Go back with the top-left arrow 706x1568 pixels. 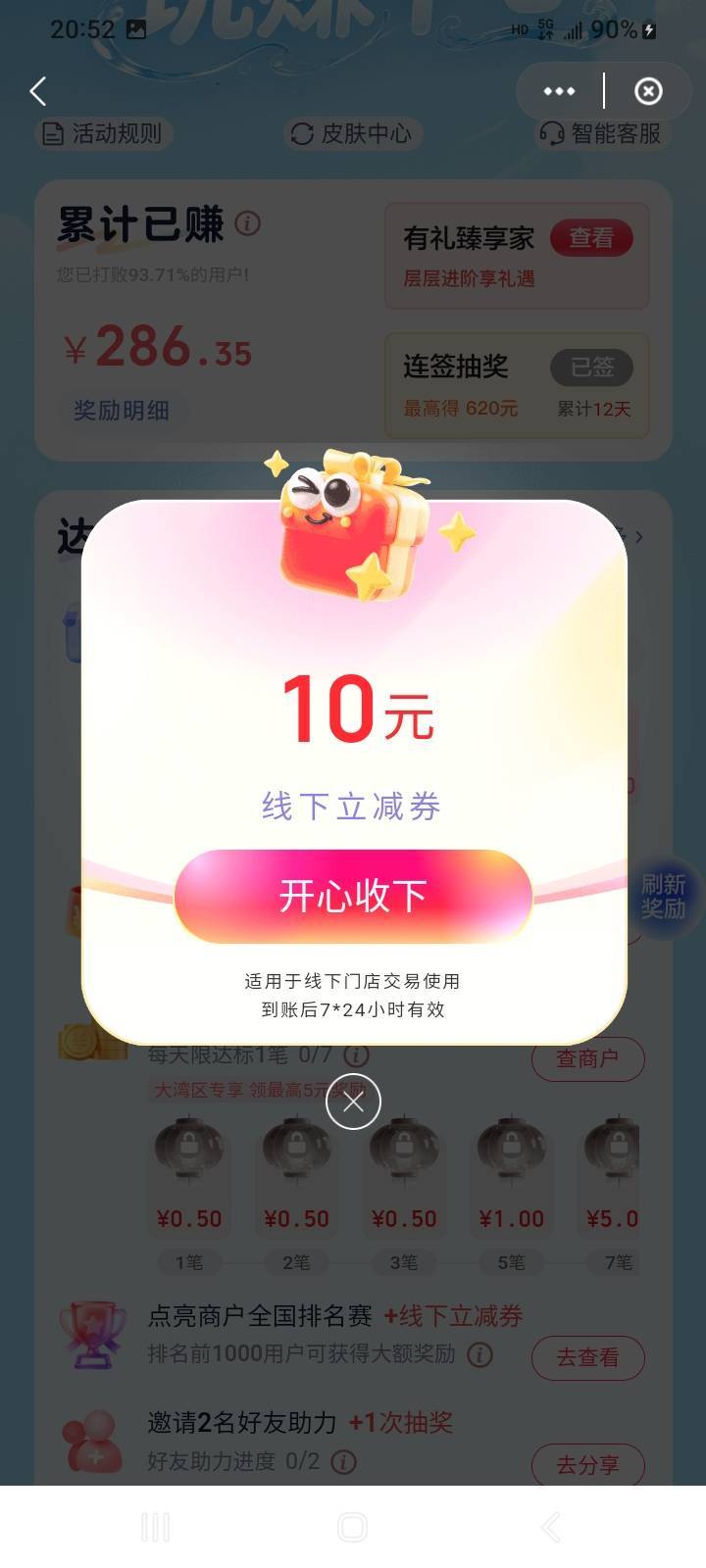(x=38, y=91)
